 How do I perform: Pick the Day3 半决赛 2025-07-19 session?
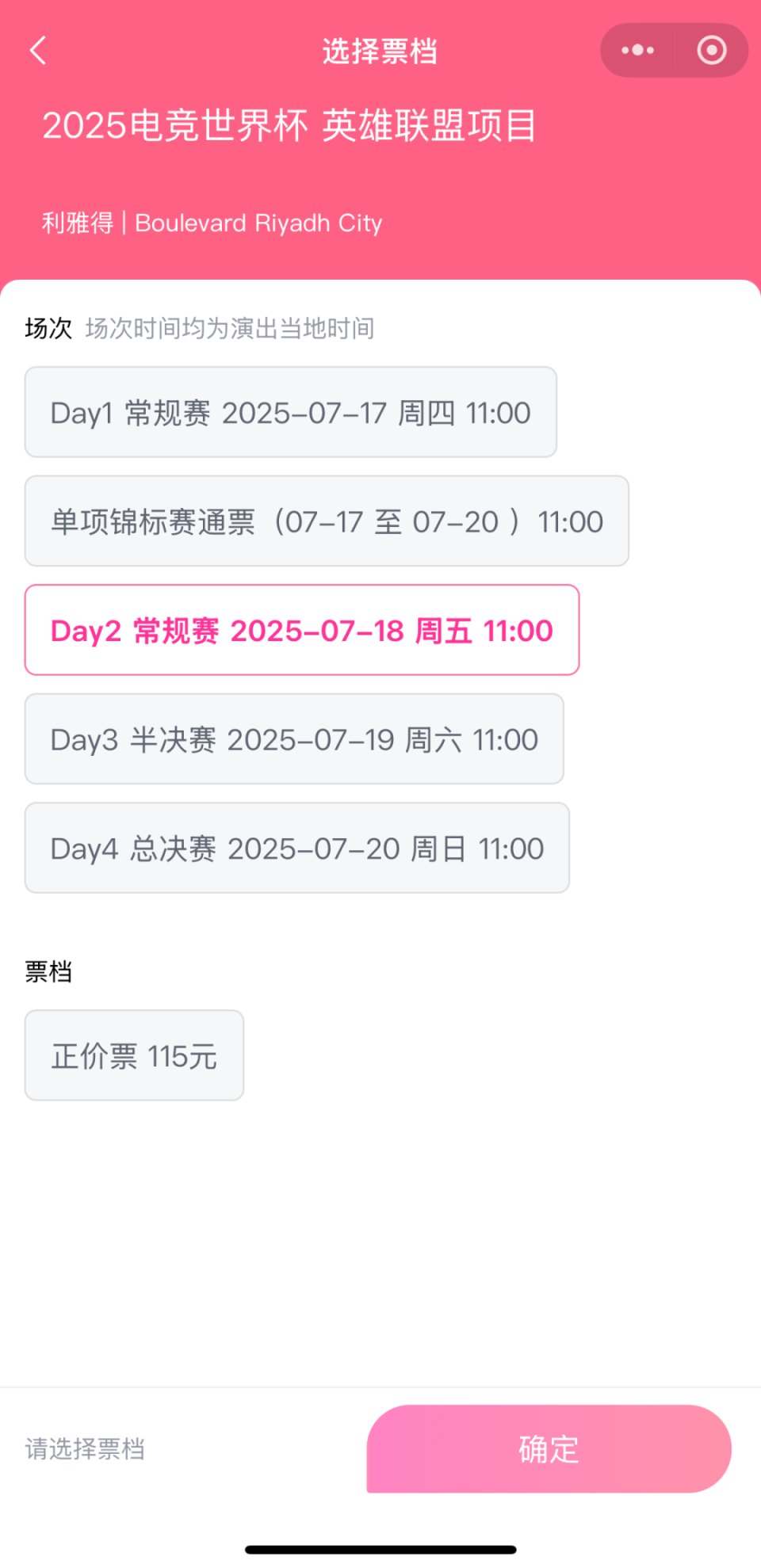point(294,739)
